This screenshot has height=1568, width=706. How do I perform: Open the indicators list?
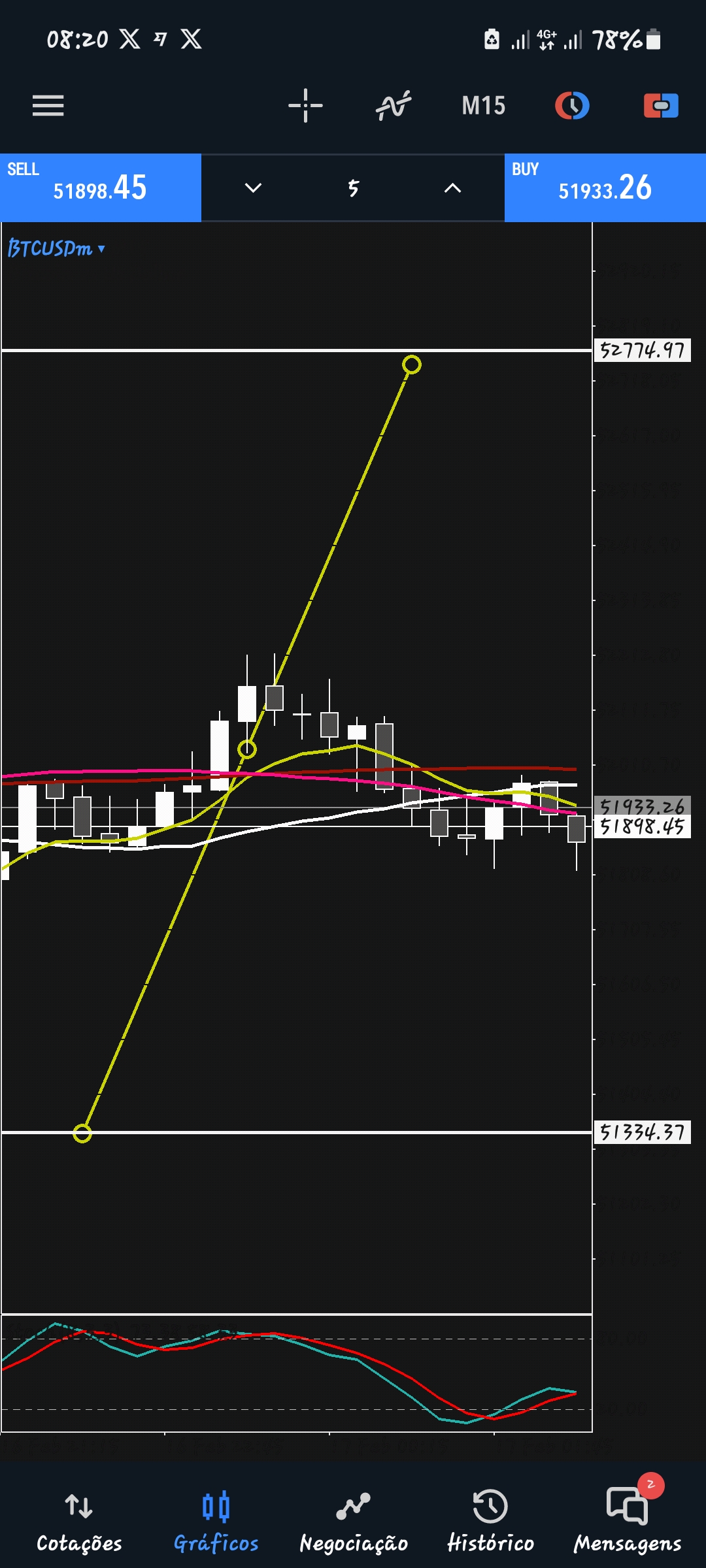tap(394, 105)
